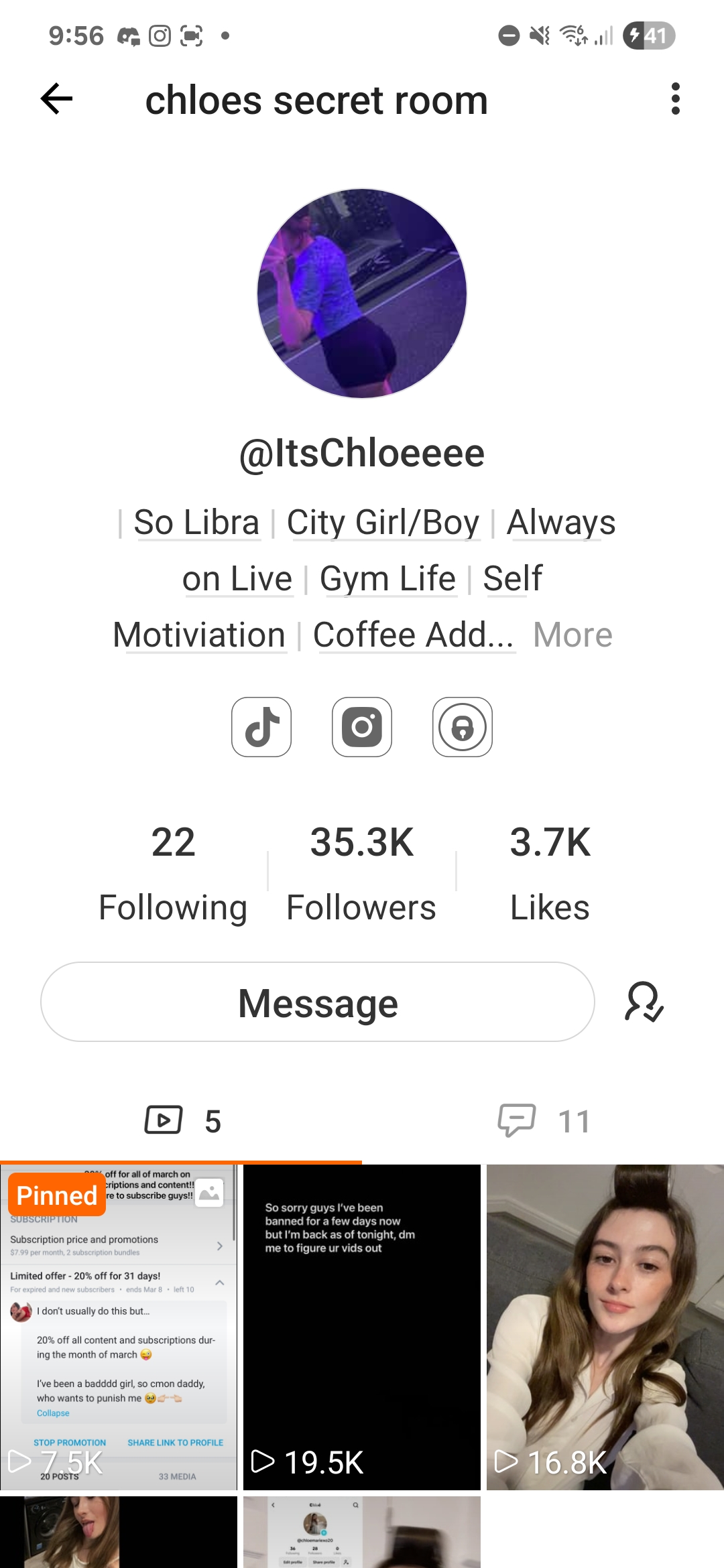Expand the bio with More
724x1568 pixels.
[x=572, y=635]
